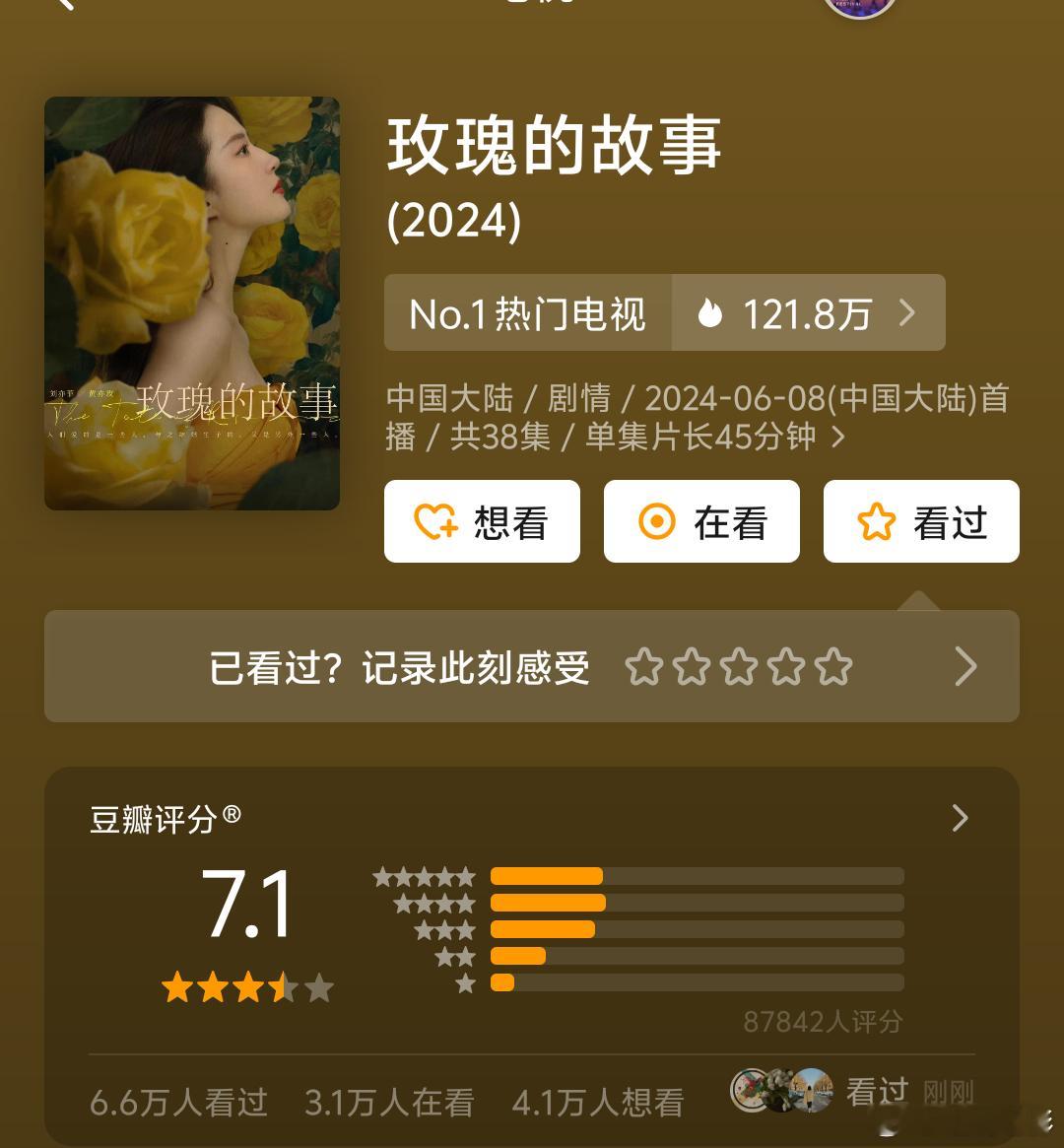Tap the record icon on the 在看 button
The width and height of the screenshot is (1064, 1148).
(656, 521)
